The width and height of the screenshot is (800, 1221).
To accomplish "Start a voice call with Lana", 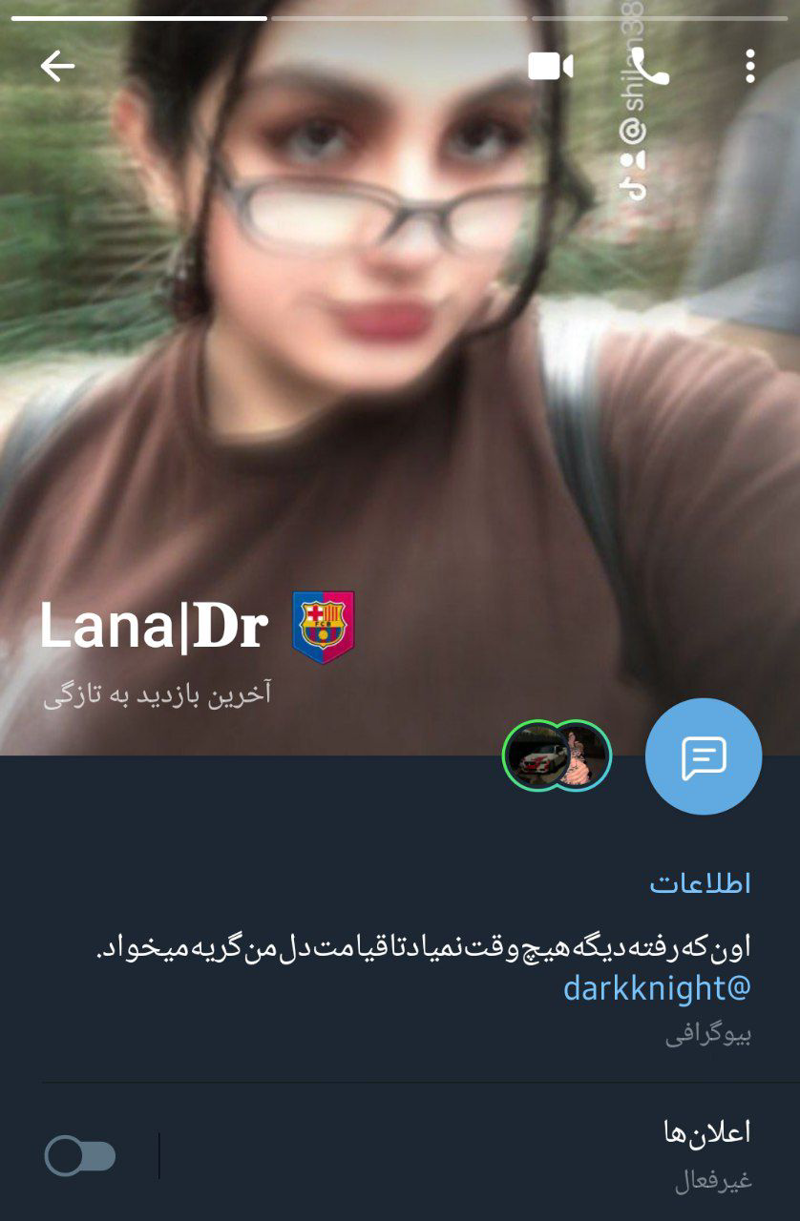I will click(x=650, y=66).
